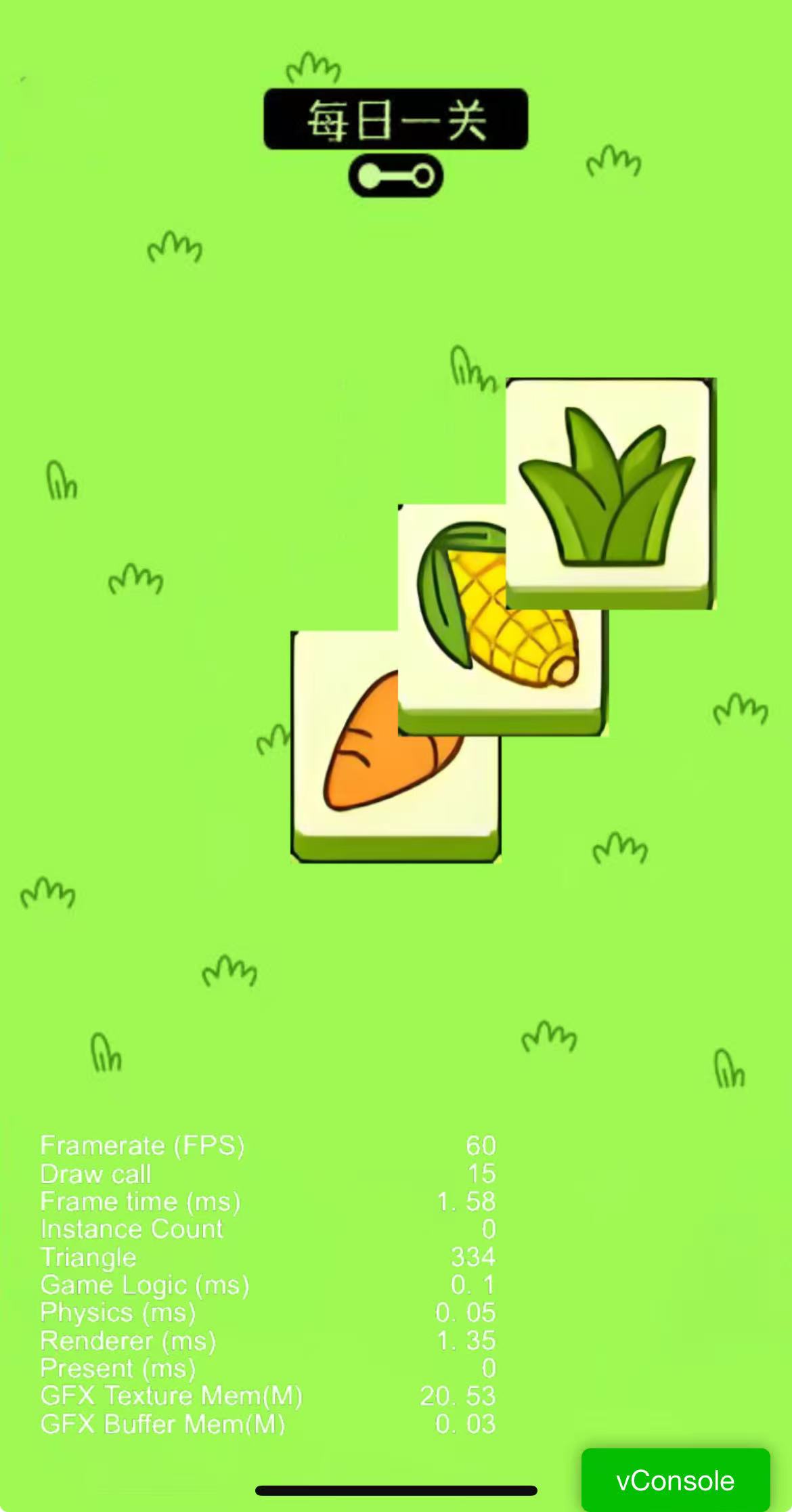This screenshot has height=1512, width=792.
Task: Select the grass tile
Action: pos(610,488)
